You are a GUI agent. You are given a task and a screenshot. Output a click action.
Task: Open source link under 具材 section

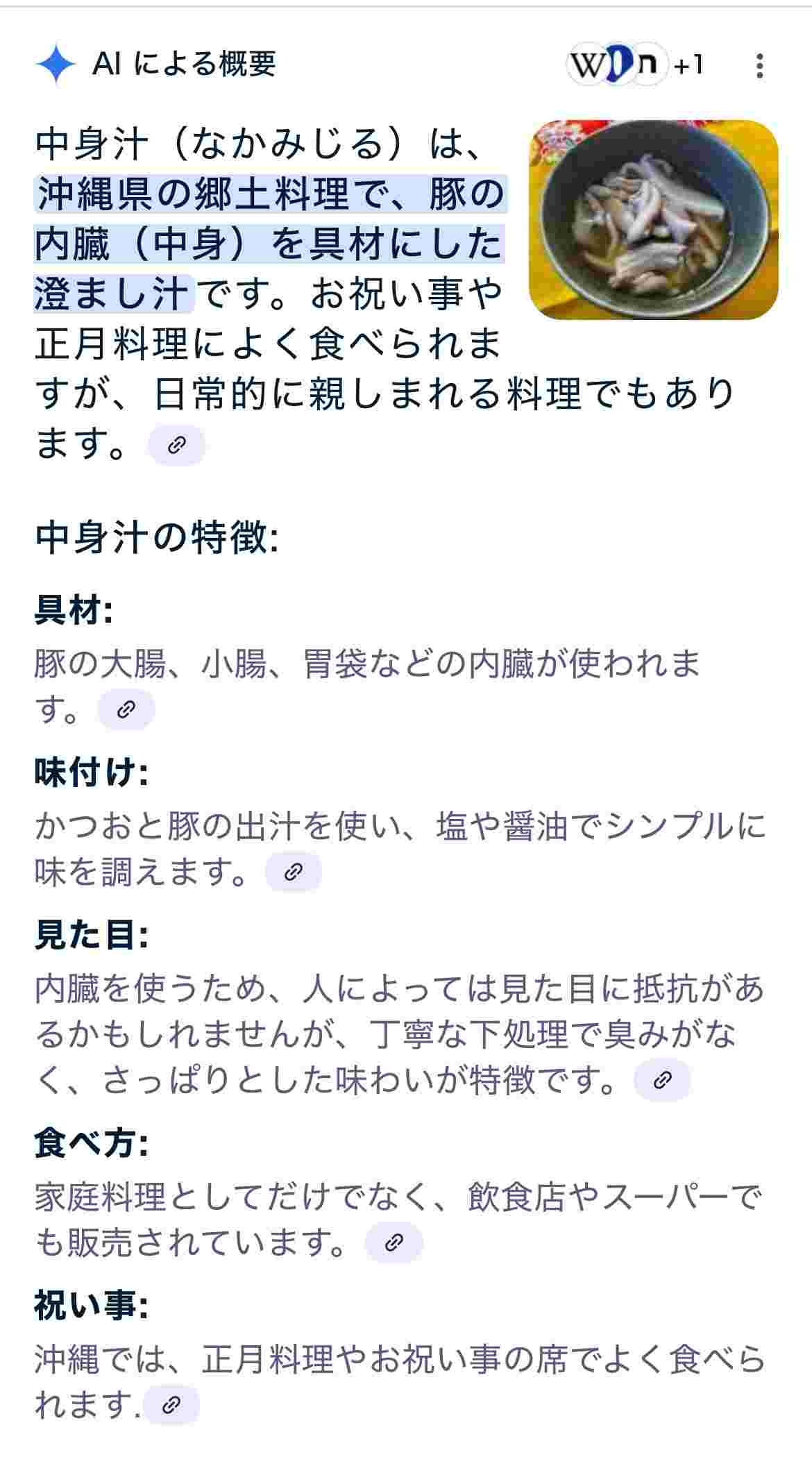[126, 709]
